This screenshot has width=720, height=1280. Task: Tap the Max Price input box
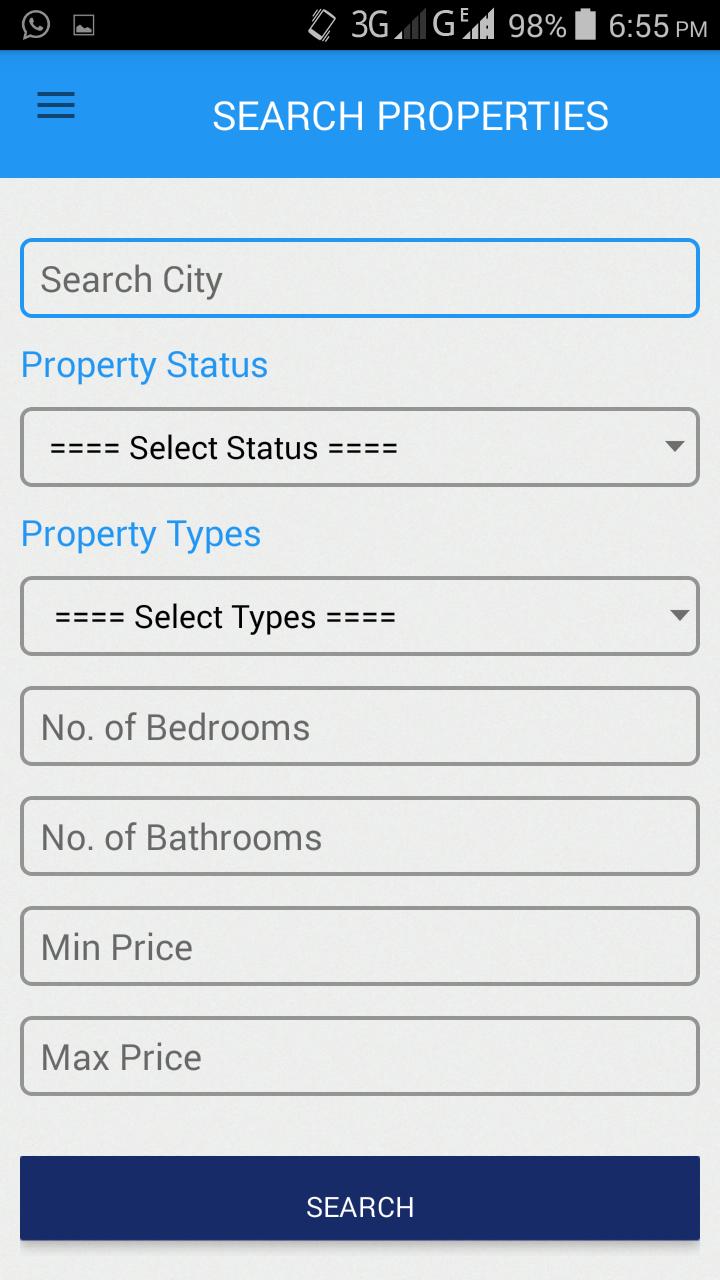tap(360, 1056)
